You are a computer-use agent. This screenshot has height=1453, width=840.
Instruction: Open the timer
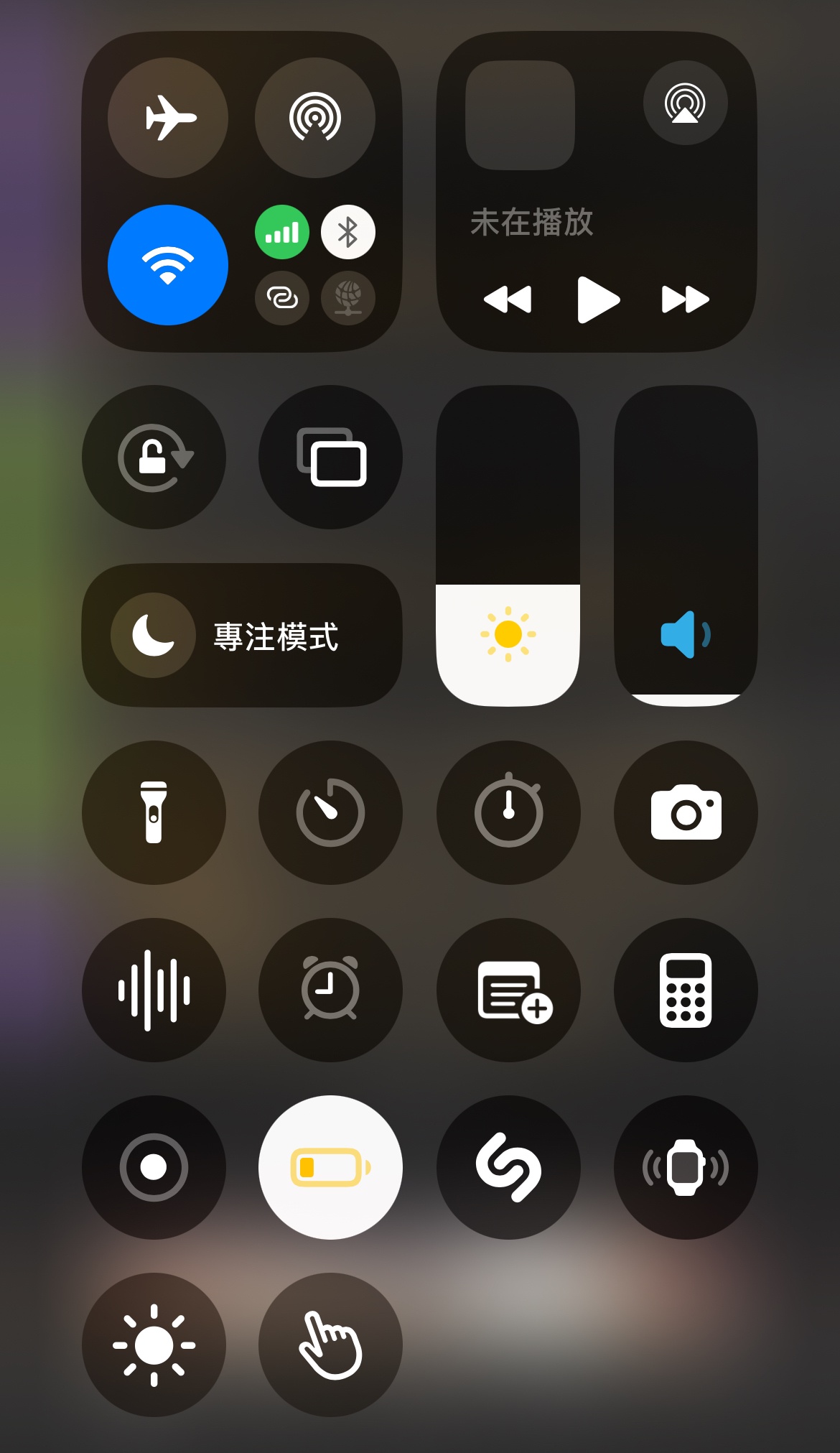click(330, 812)
